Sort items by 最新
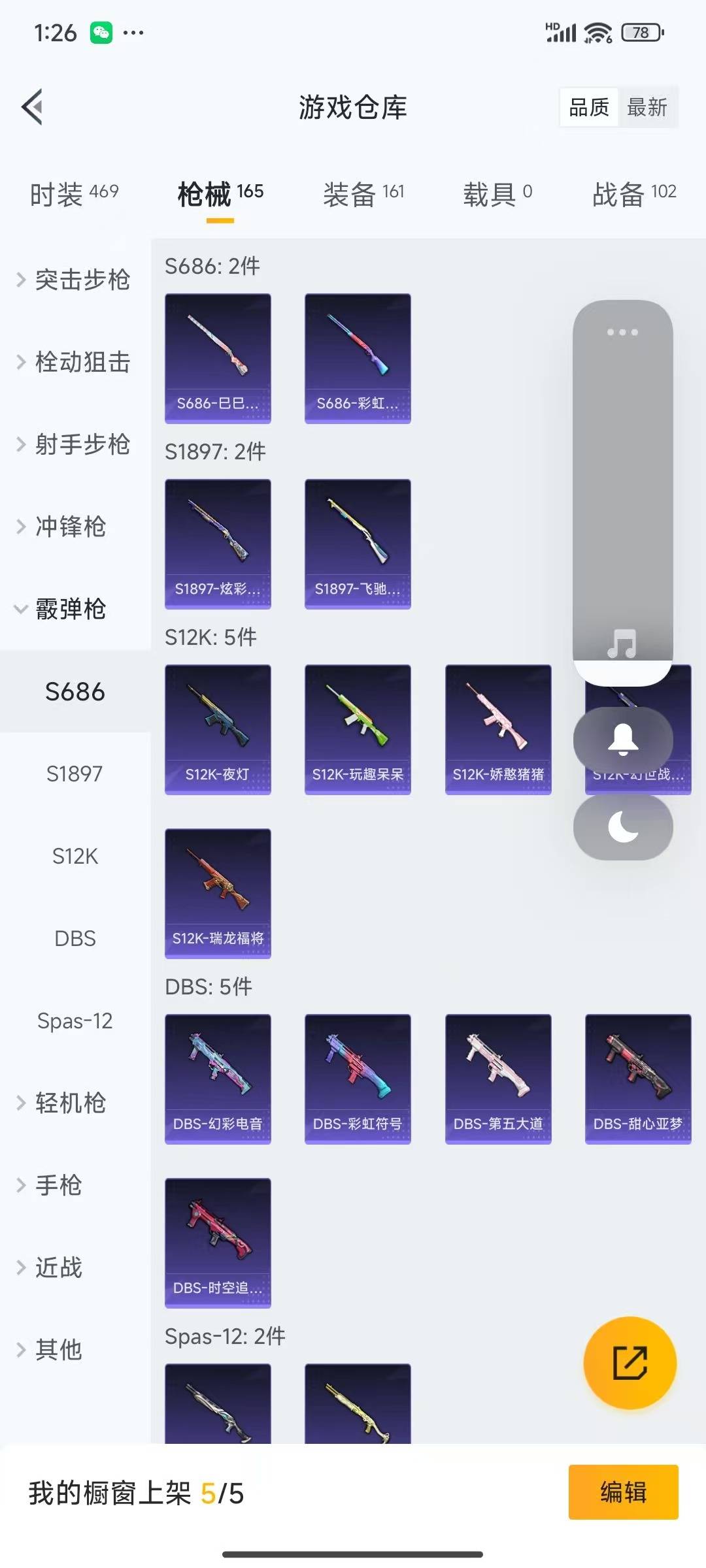The width and height of the screenshot is (706, 1568). 647,107
